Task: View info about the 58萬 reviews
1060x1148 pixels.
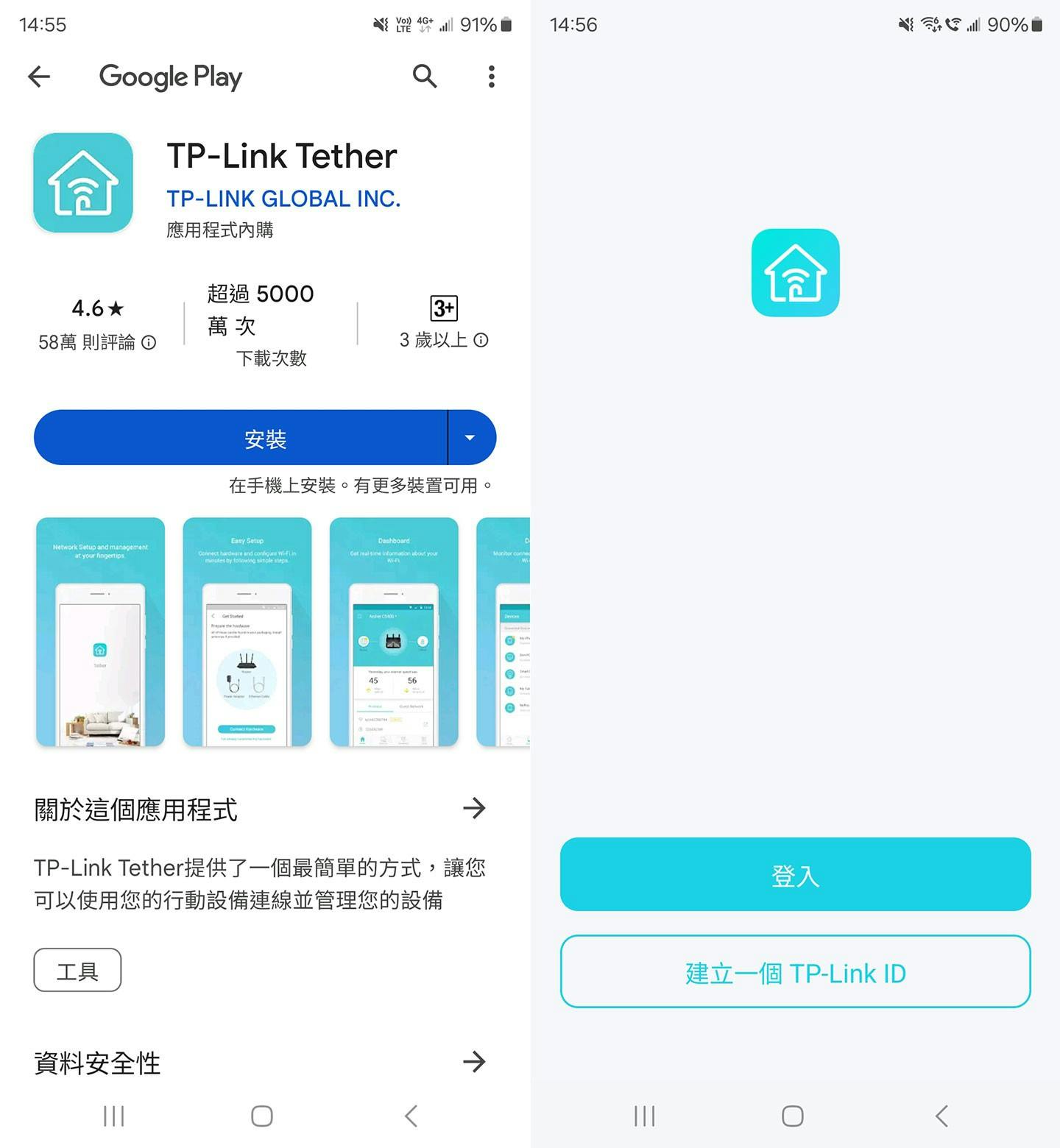Action: [149, 342]
